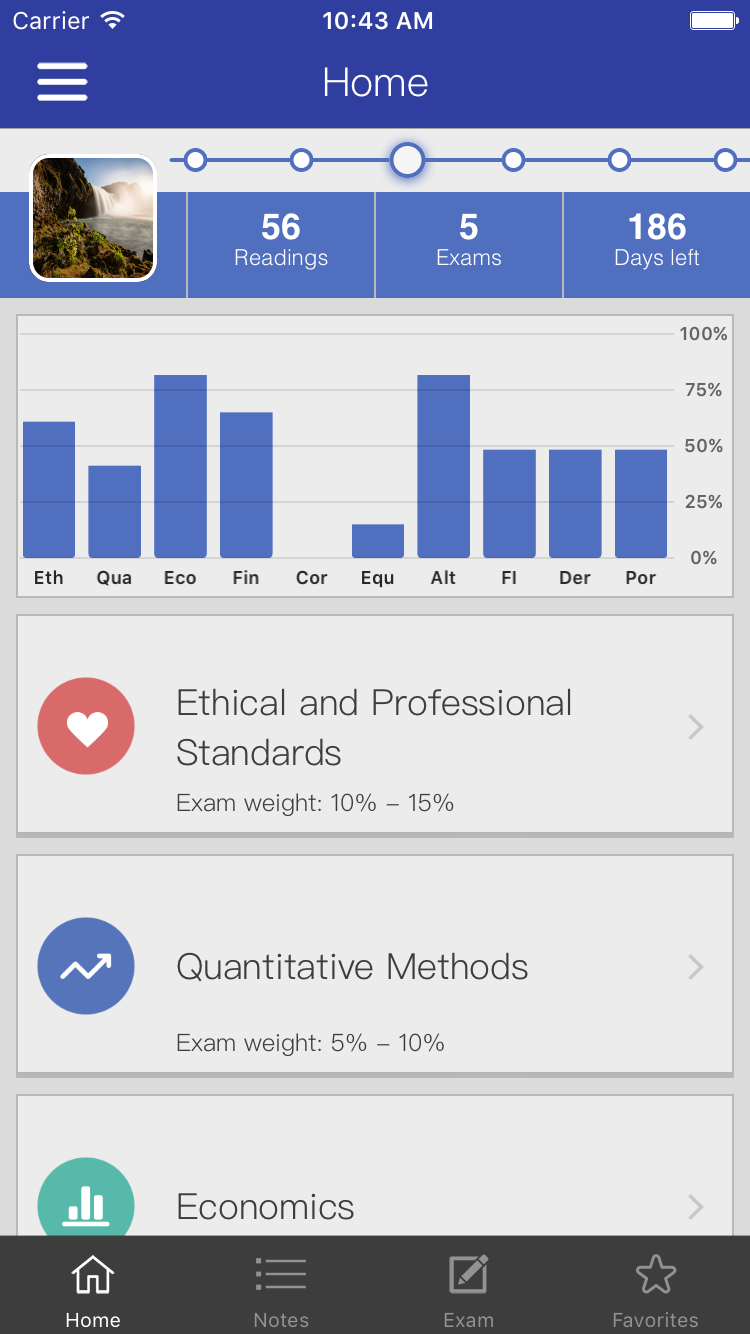Open the 56 Readings stat tile

tap(281, 245)
